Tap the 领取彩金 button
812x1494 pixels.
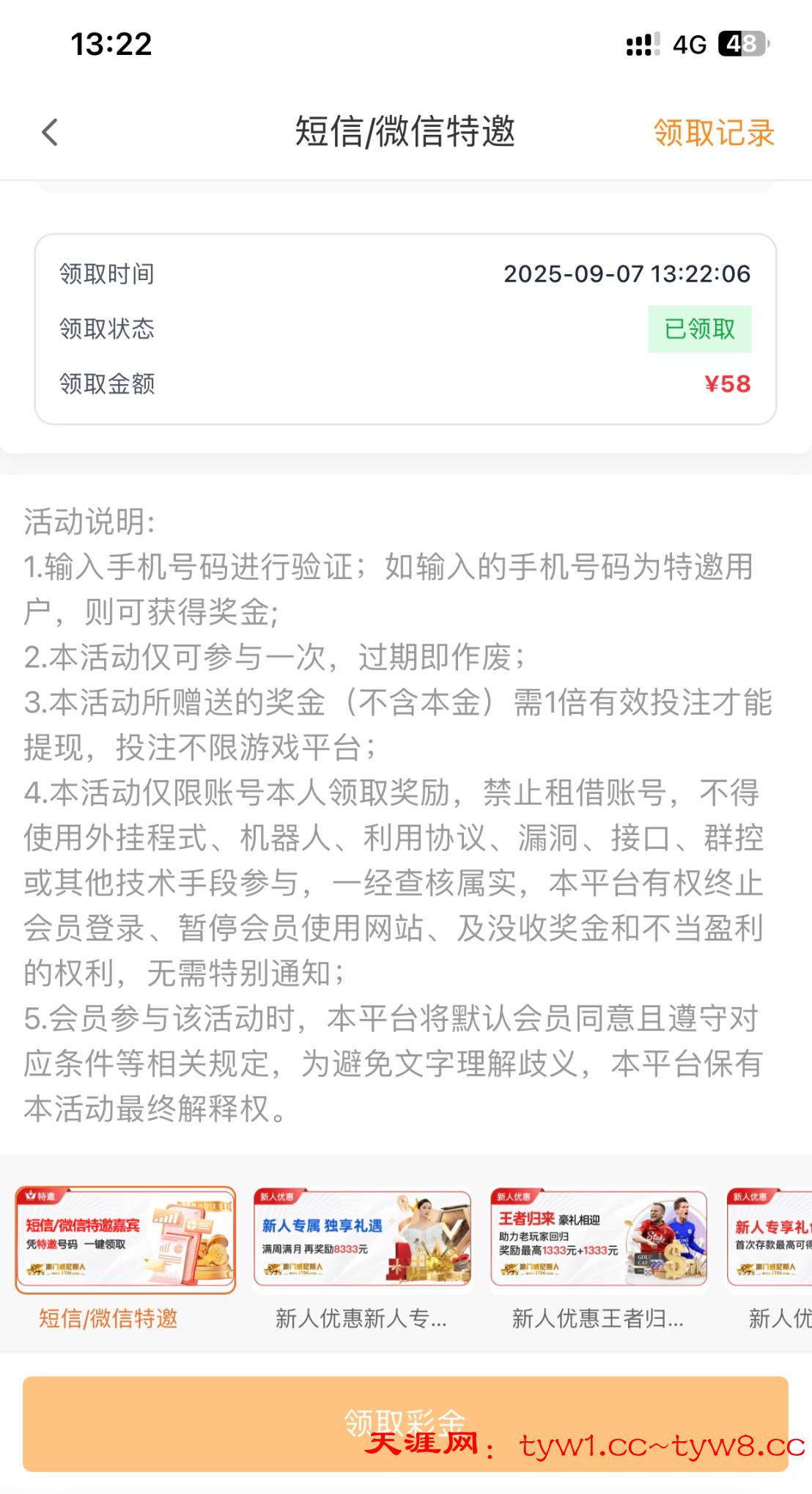pos(405,1423)
